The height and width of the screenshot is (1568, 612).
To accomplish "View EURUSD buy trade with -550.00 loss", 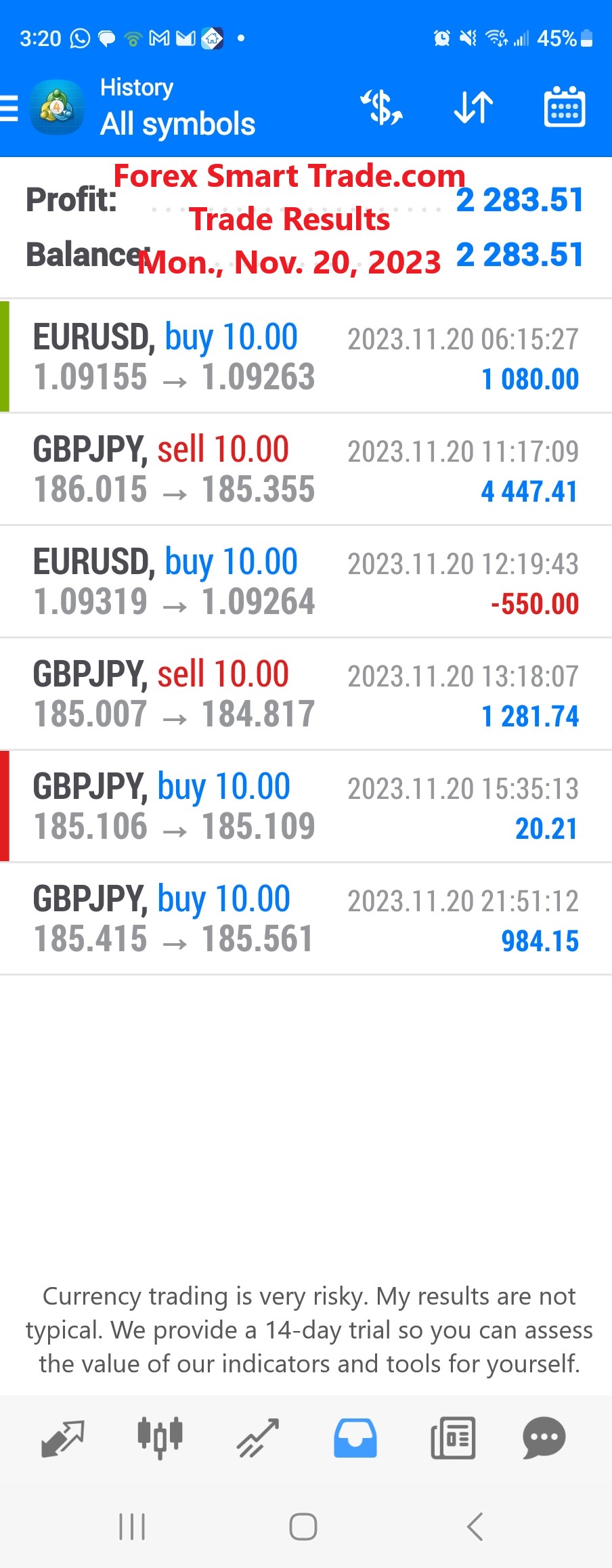I will click(306, 581).
